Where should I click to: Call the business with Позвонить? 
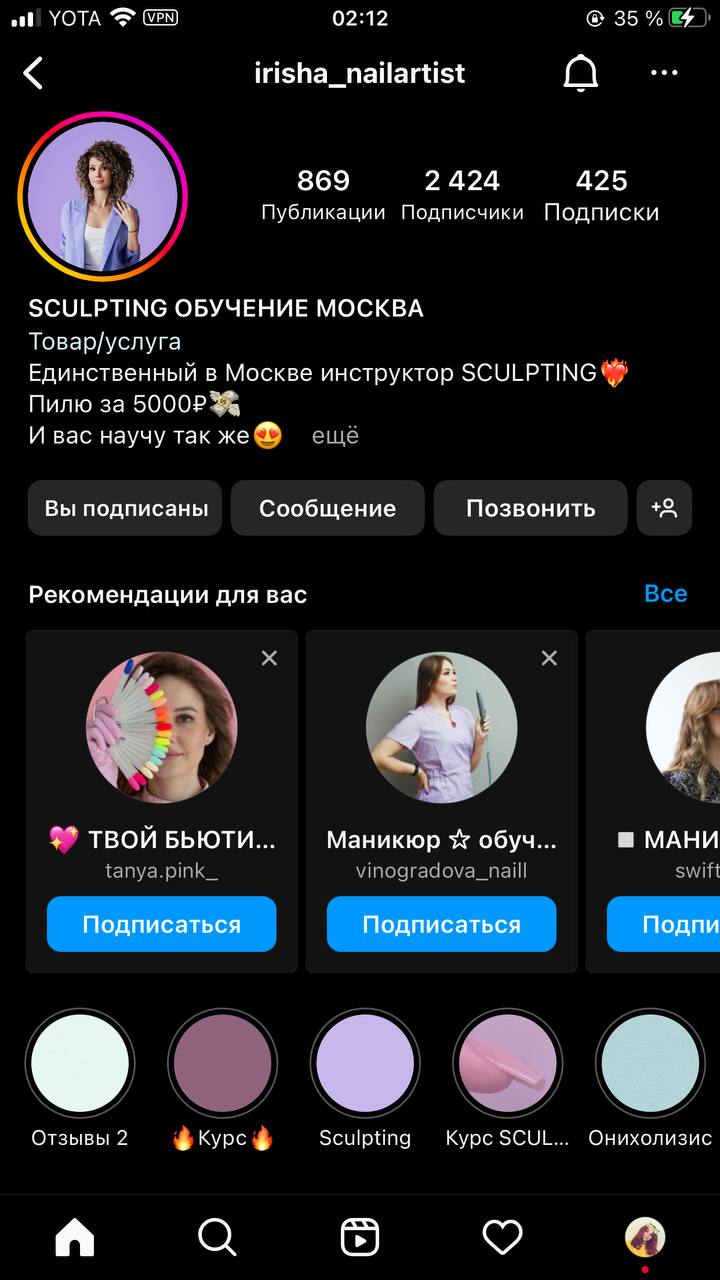click(531, 508)
